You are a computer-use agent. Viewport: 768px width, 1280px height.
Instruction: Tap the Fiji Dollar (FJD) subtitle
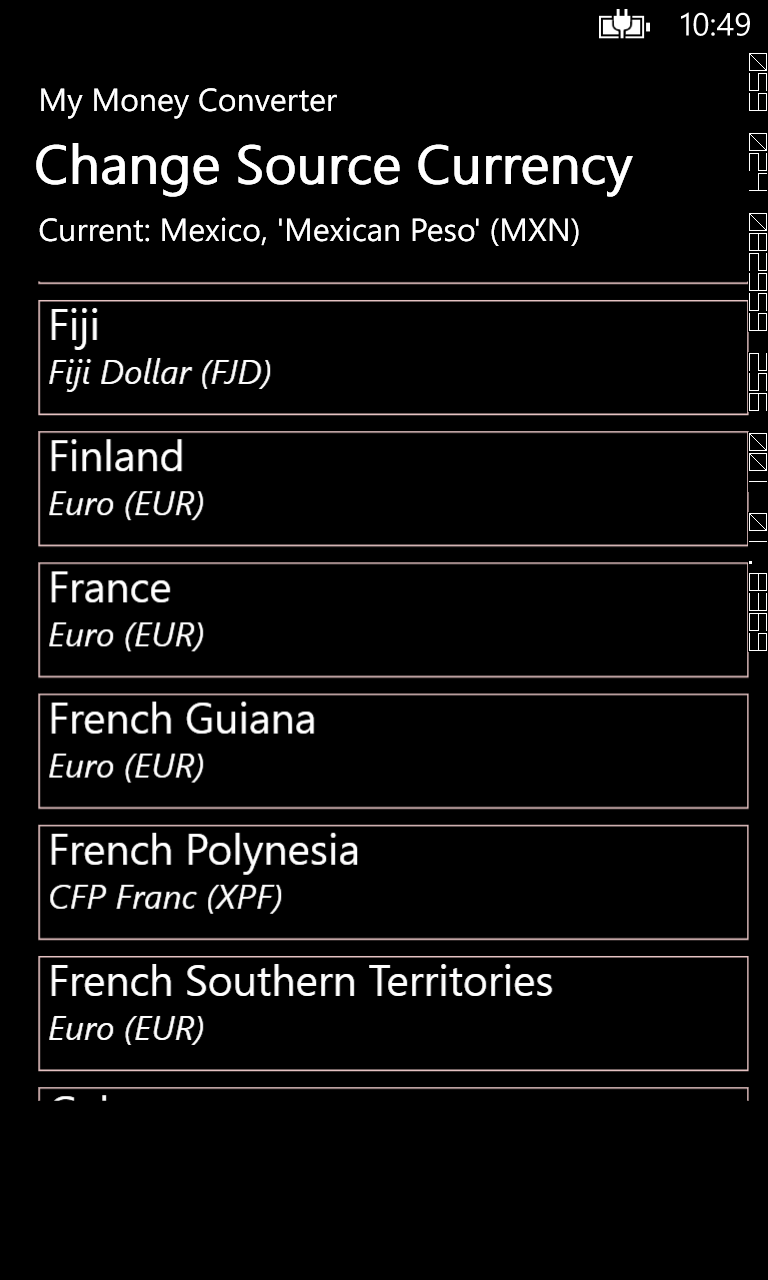point(160,372)
